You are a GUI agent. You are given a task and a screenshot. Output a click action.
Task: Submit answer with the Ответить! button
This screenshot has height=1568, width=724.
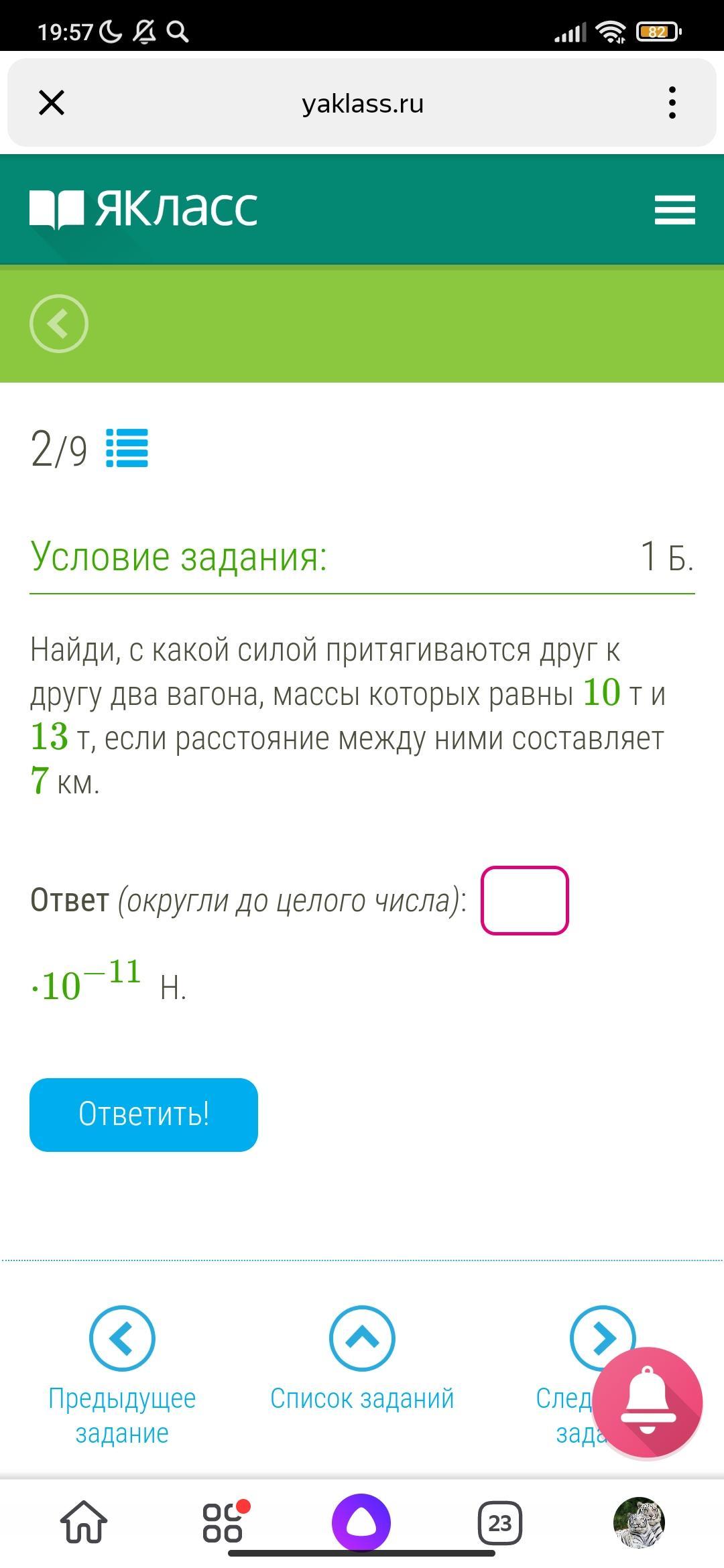point(143,1115)
